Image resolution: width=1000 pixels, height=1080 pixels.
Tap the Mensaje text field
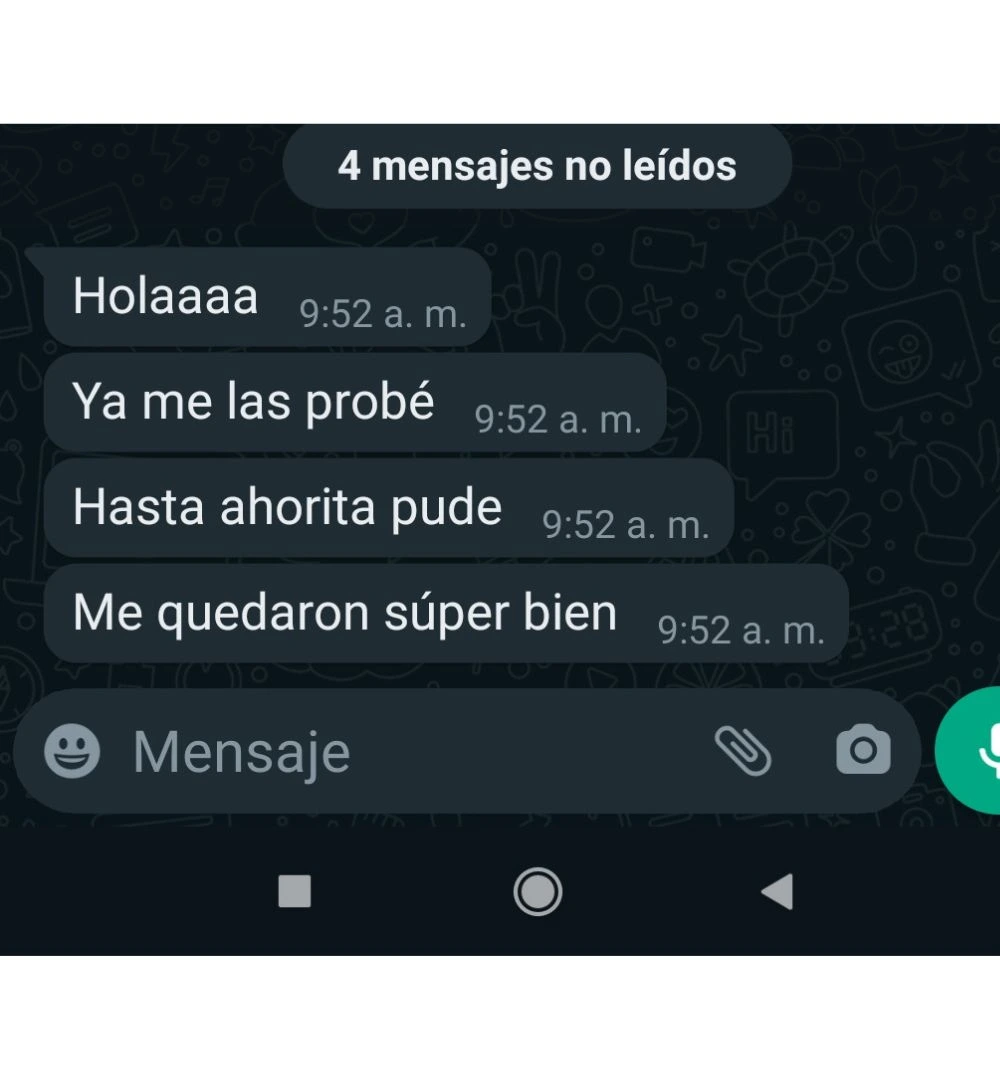tap(400, 752)
